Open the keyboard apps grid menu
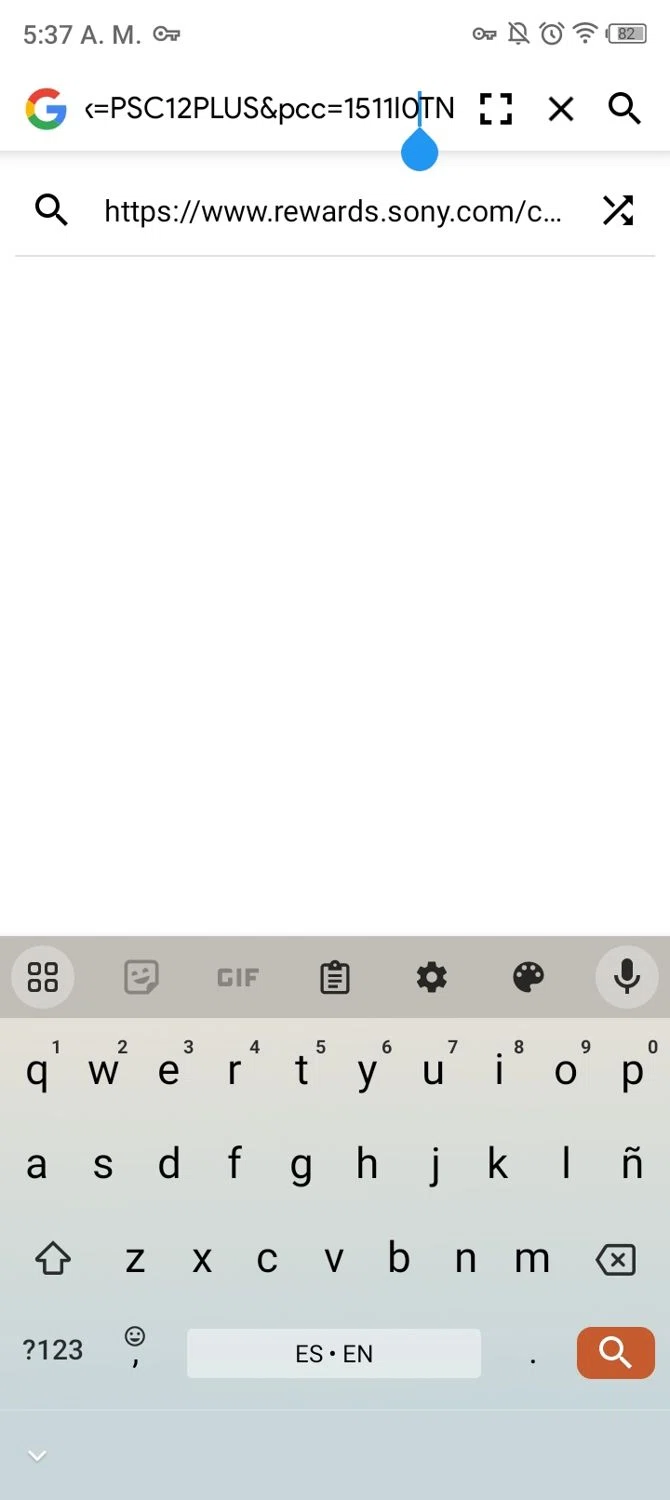This screenshot has width=670, height=1500. click(43, 976)
